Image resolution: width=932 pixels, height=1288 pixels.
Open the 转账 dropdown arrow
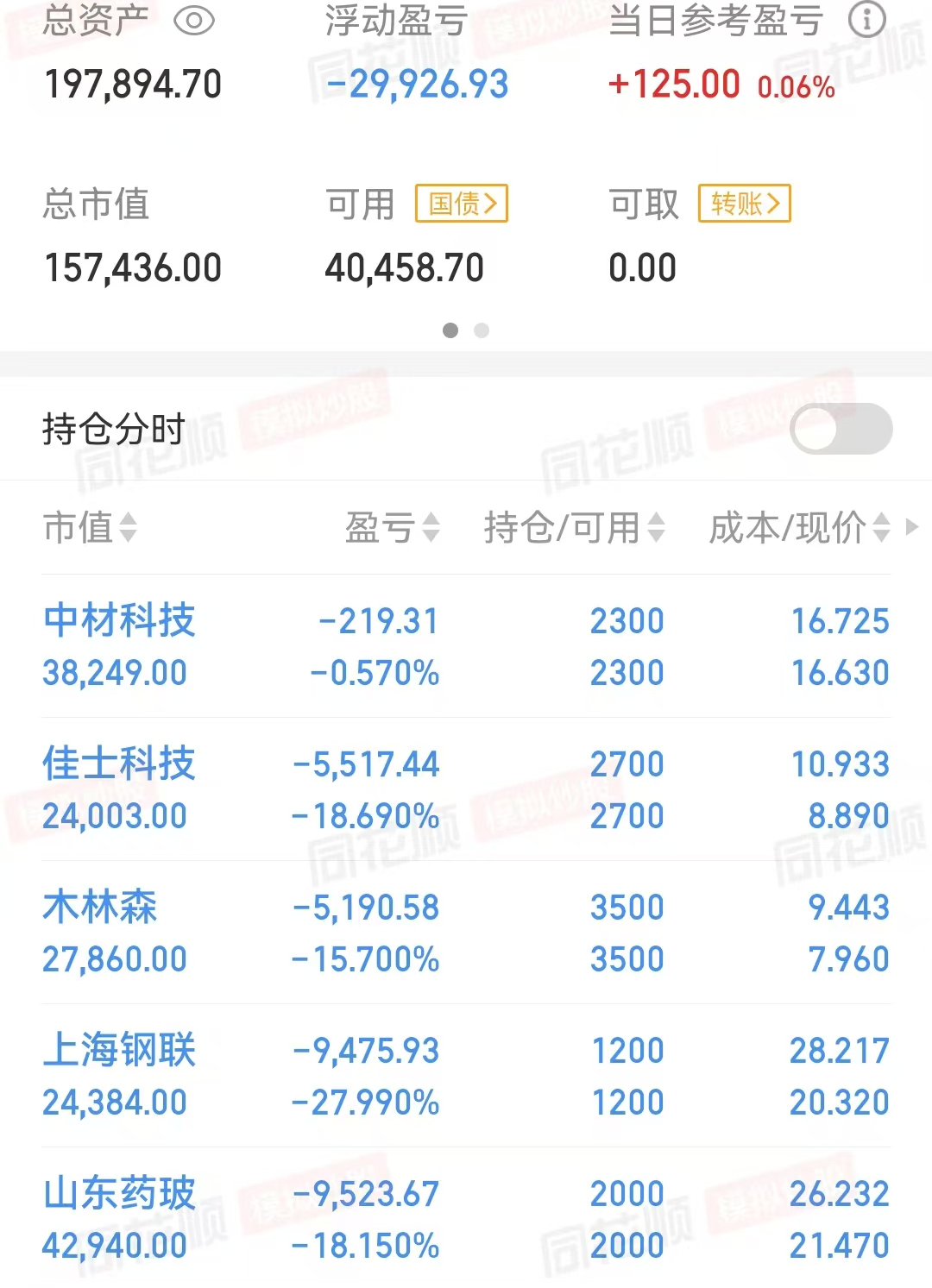[776, 204]
